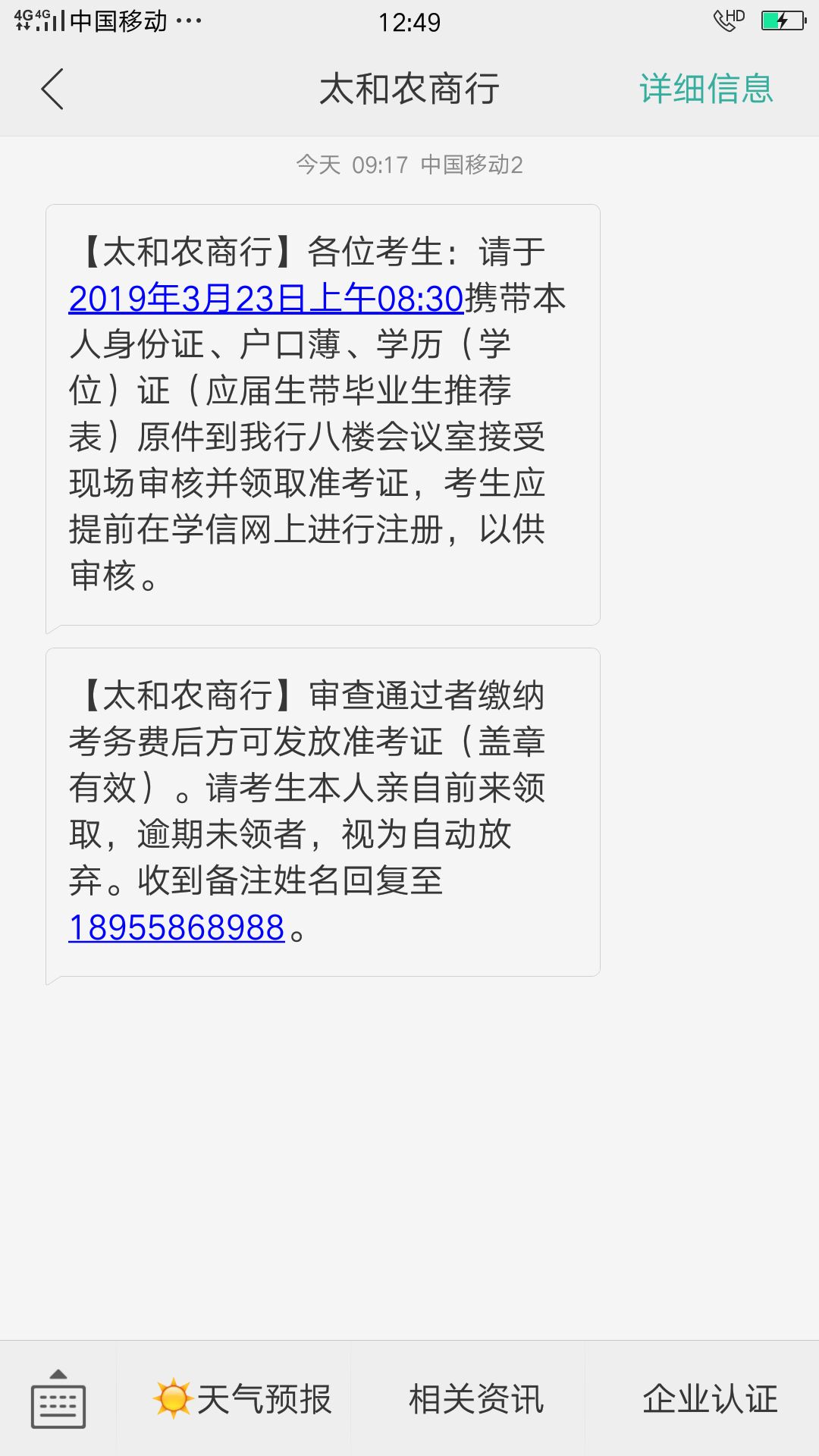Switch to the keyboard input
The width and height of the screenshot is (819, 1456).
[58, 1399]
